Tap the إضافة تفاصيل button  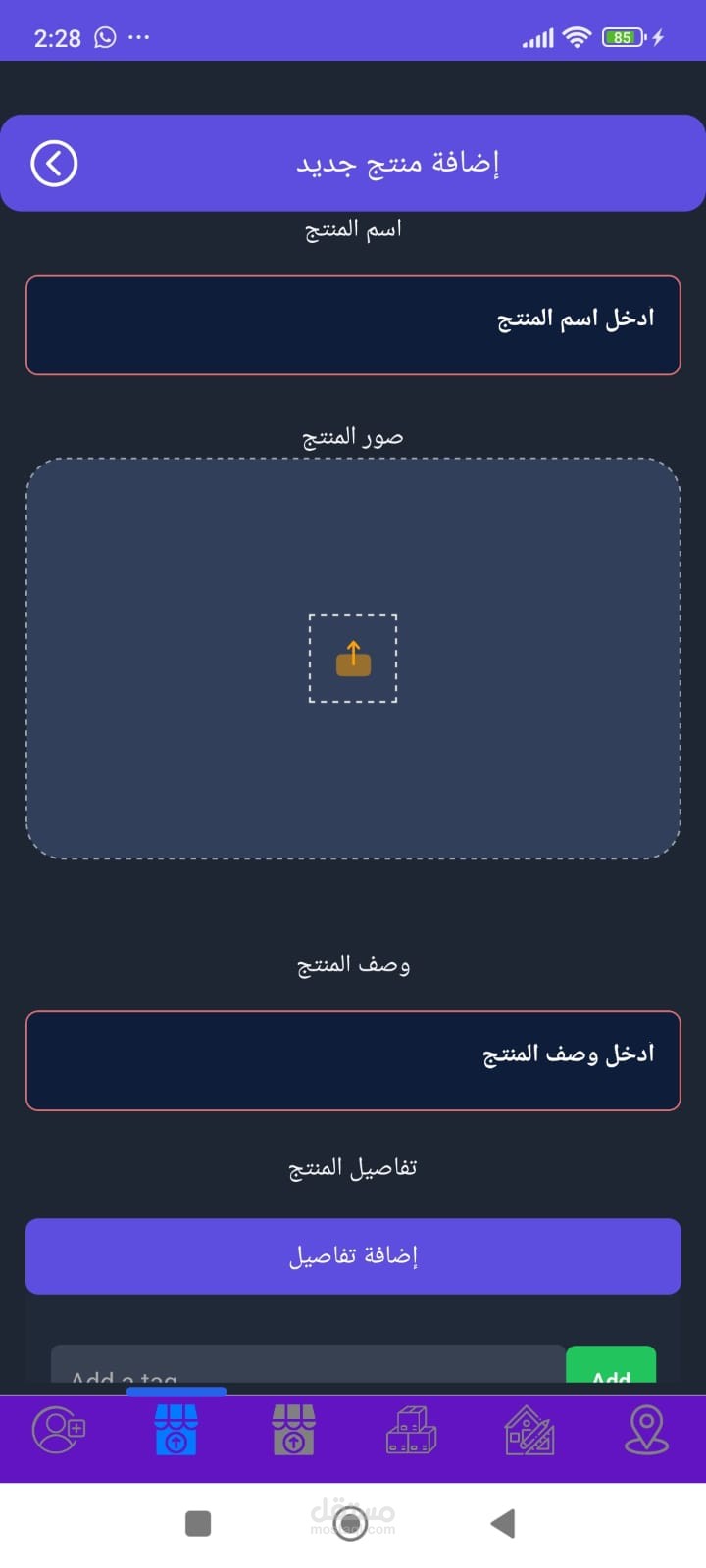pyautogui.click(x=353, y=1256)
